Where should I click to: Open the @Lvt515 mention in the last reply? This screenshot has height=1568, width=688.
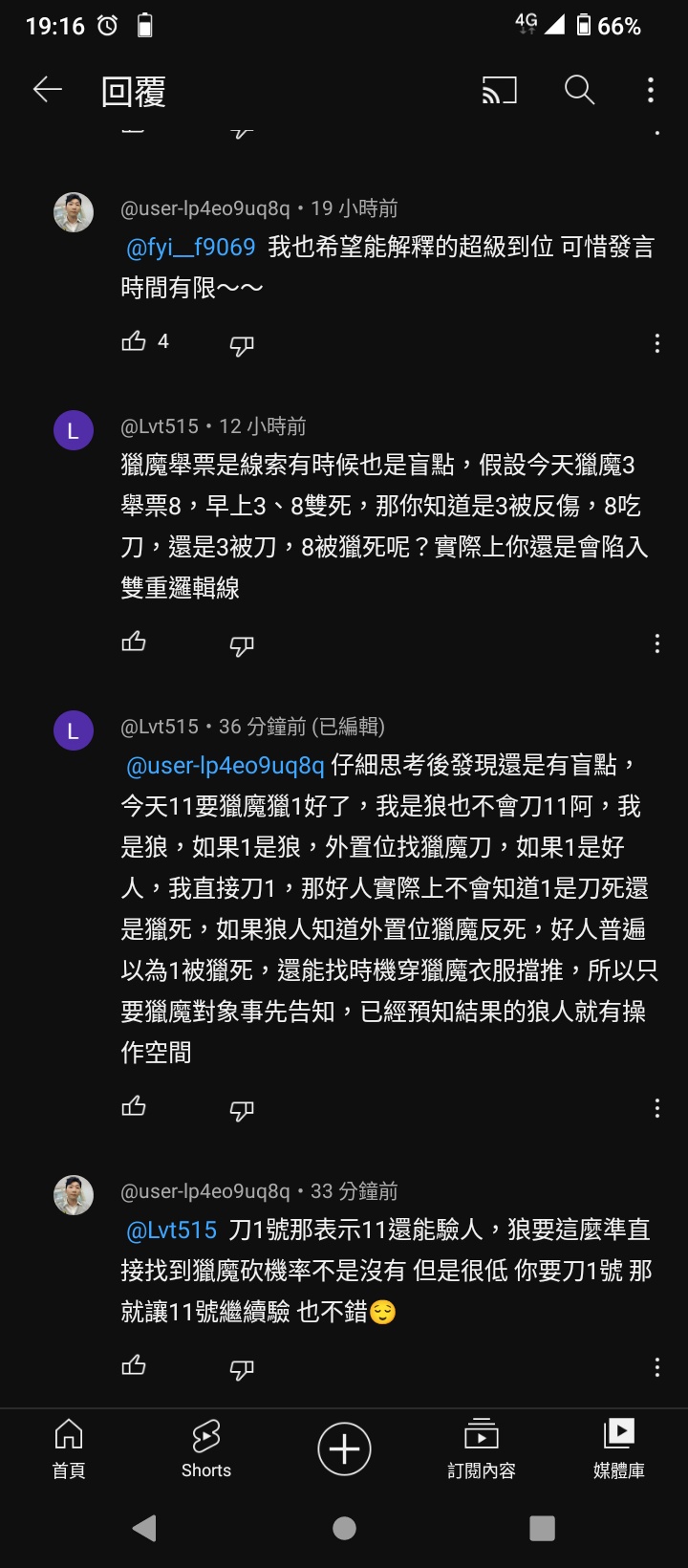coord(172,1230)
